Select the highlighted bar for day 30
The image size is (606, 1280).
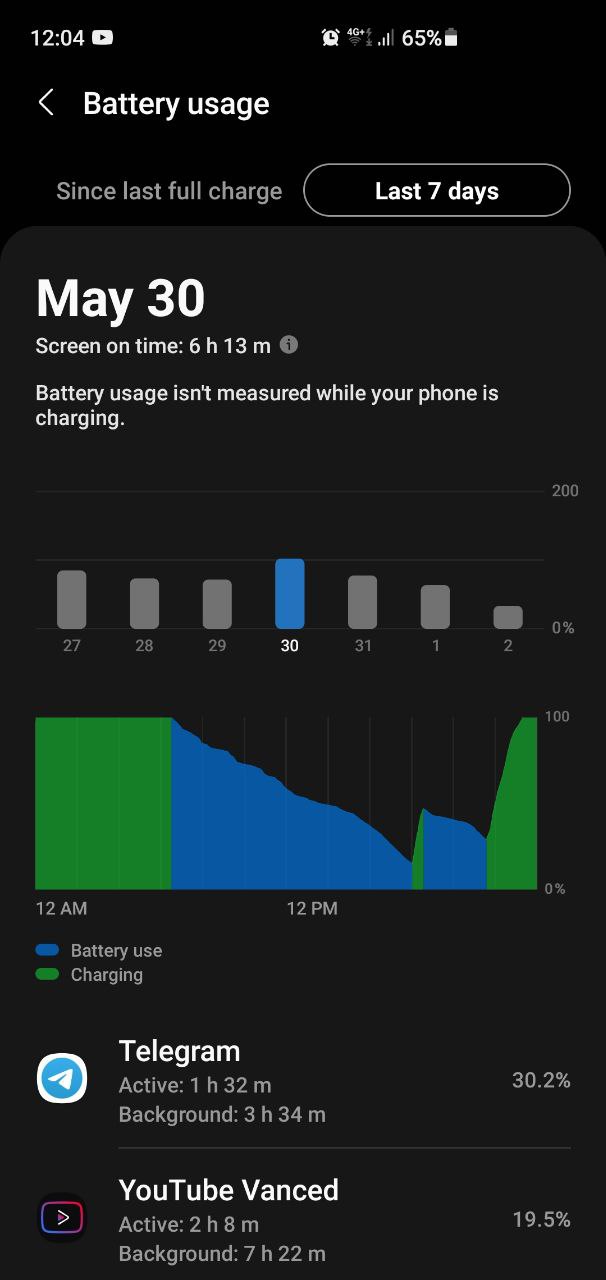(290, 593)
